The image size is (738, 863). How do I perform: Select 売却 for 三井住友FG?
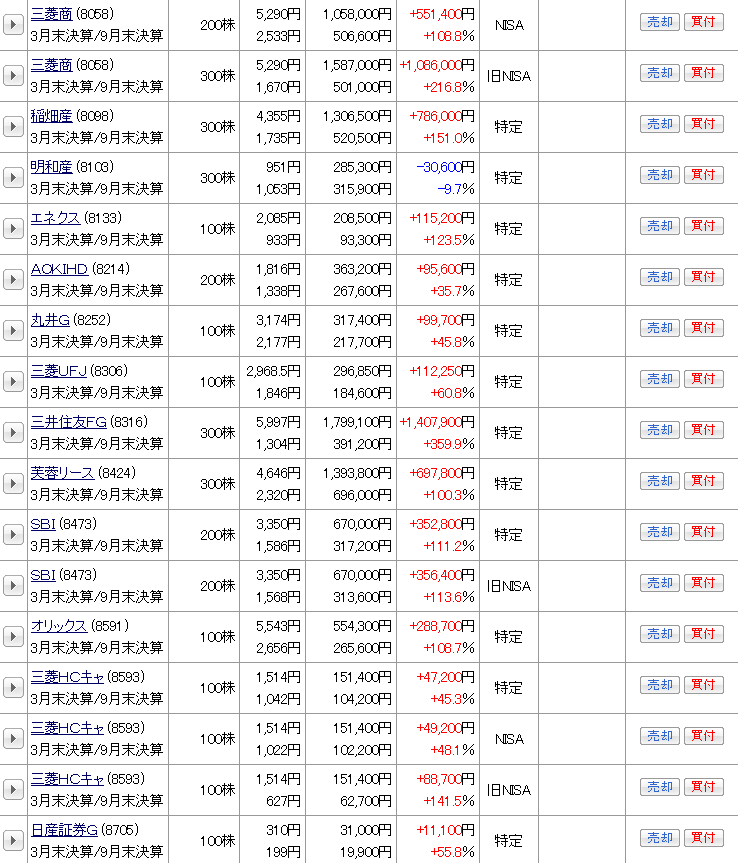click(x=659, y=430)
